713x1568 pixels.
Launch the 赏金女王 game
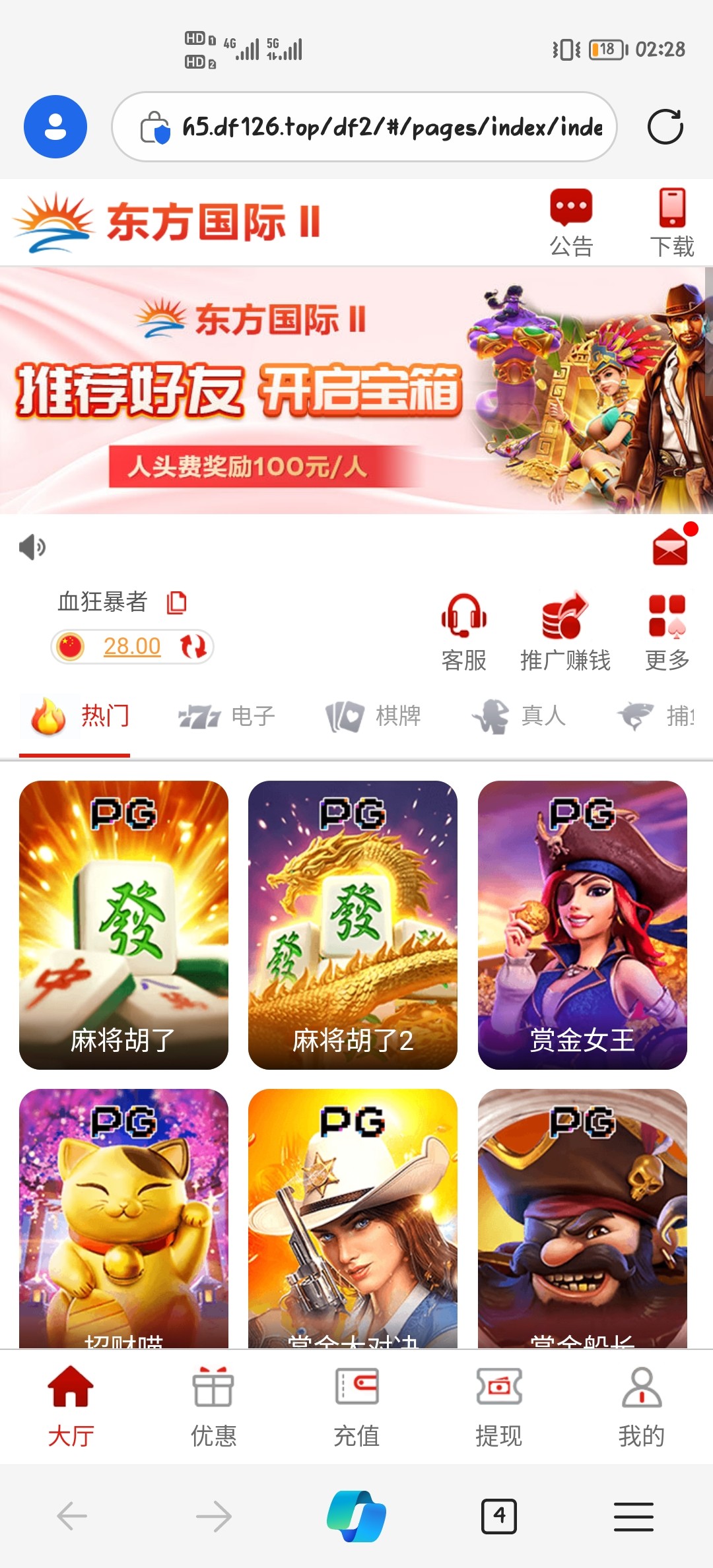click(582, 924)
